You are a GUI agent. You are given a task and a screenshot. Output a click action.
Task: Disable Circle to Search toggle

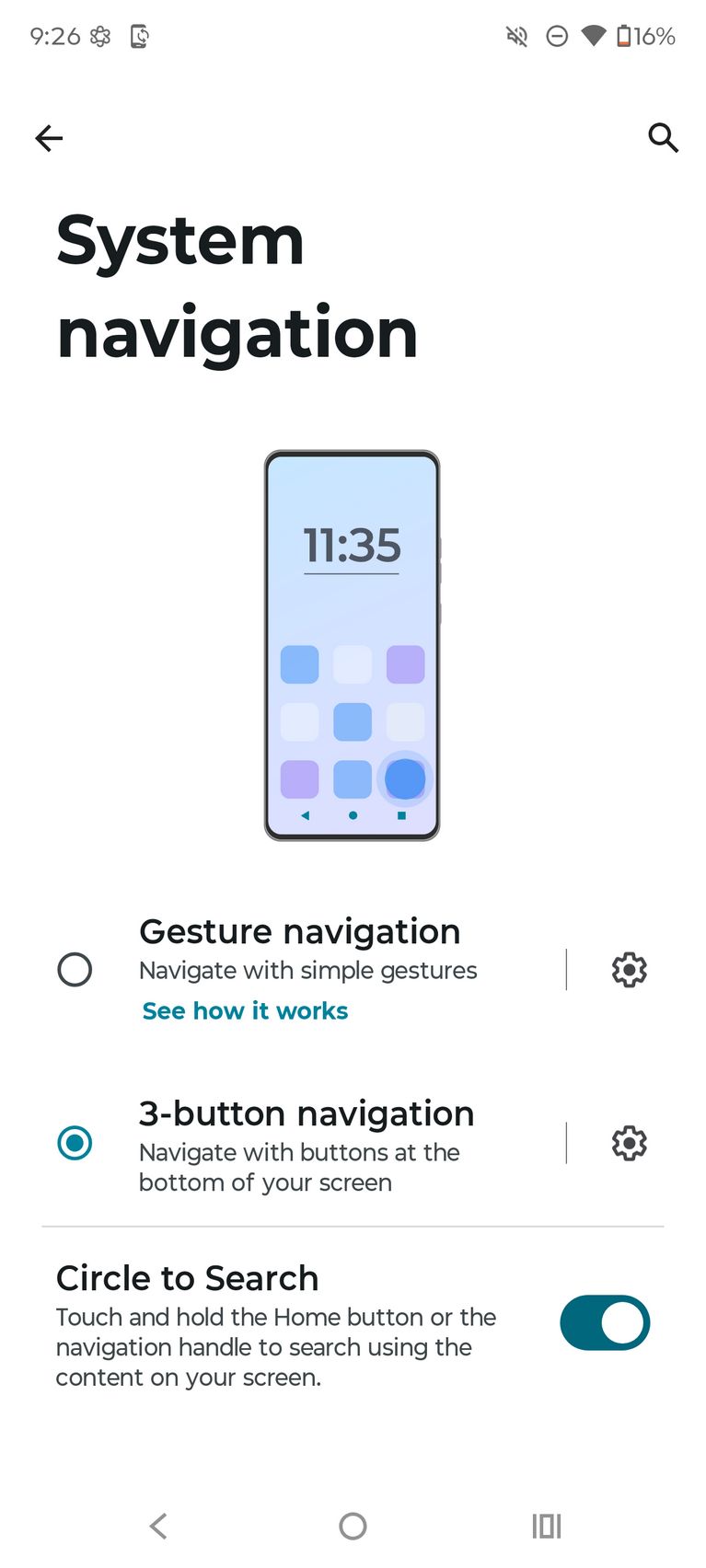point(605,1322)
